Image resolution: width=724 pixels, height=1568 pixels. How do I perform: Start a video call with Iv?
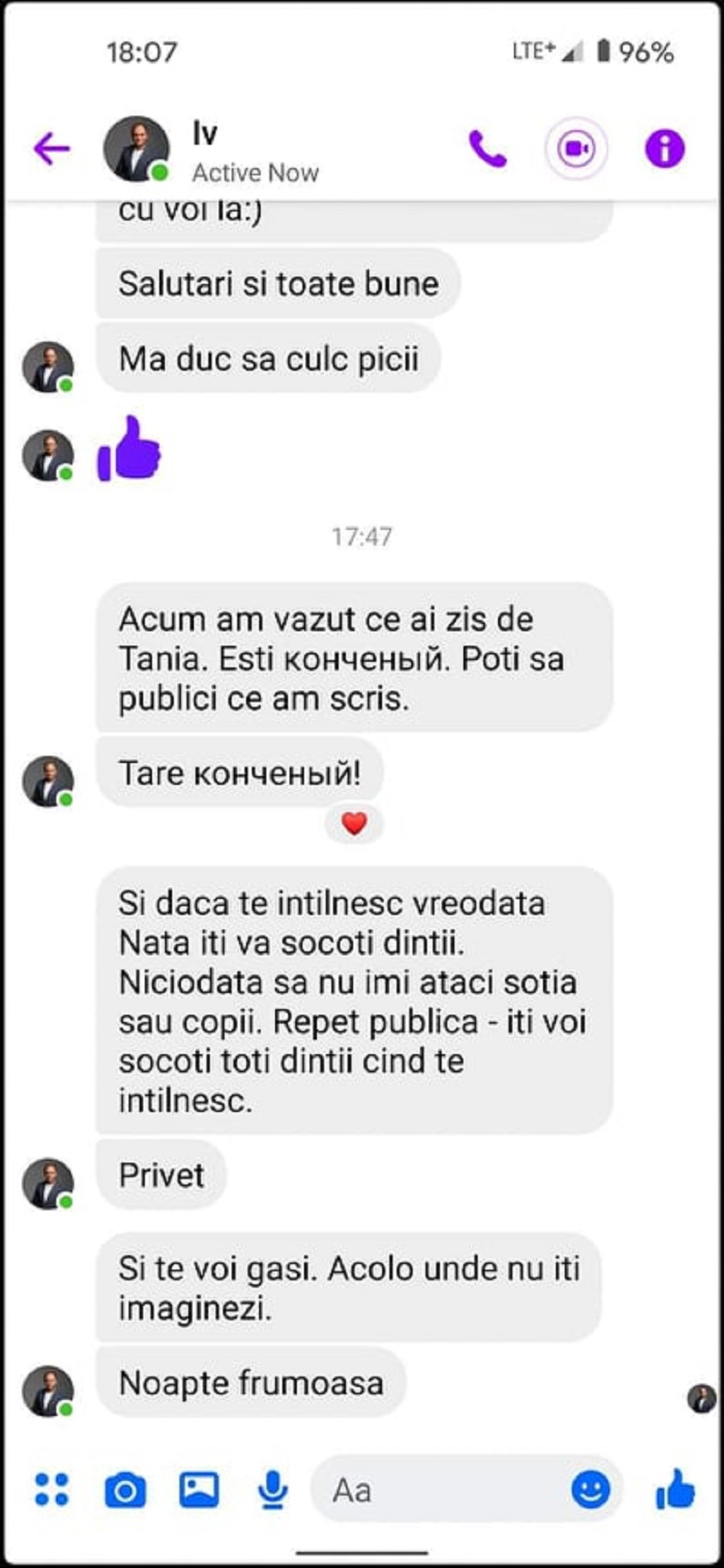pos(576,149)
